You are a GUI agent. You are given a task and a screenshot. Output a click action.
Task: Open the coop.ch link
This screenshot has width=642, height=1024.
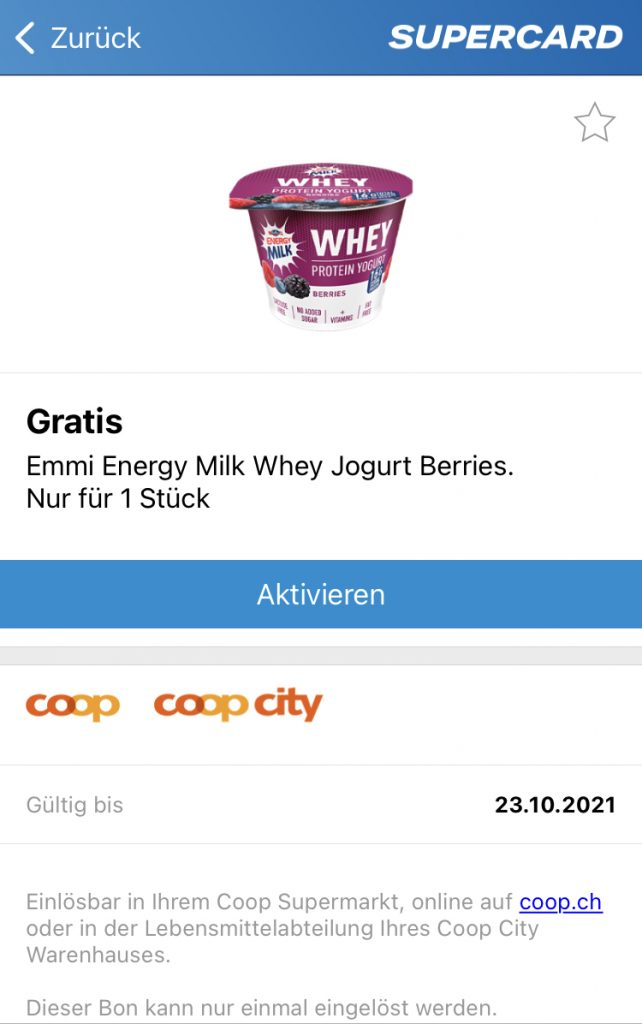click(x=560, y=902)
